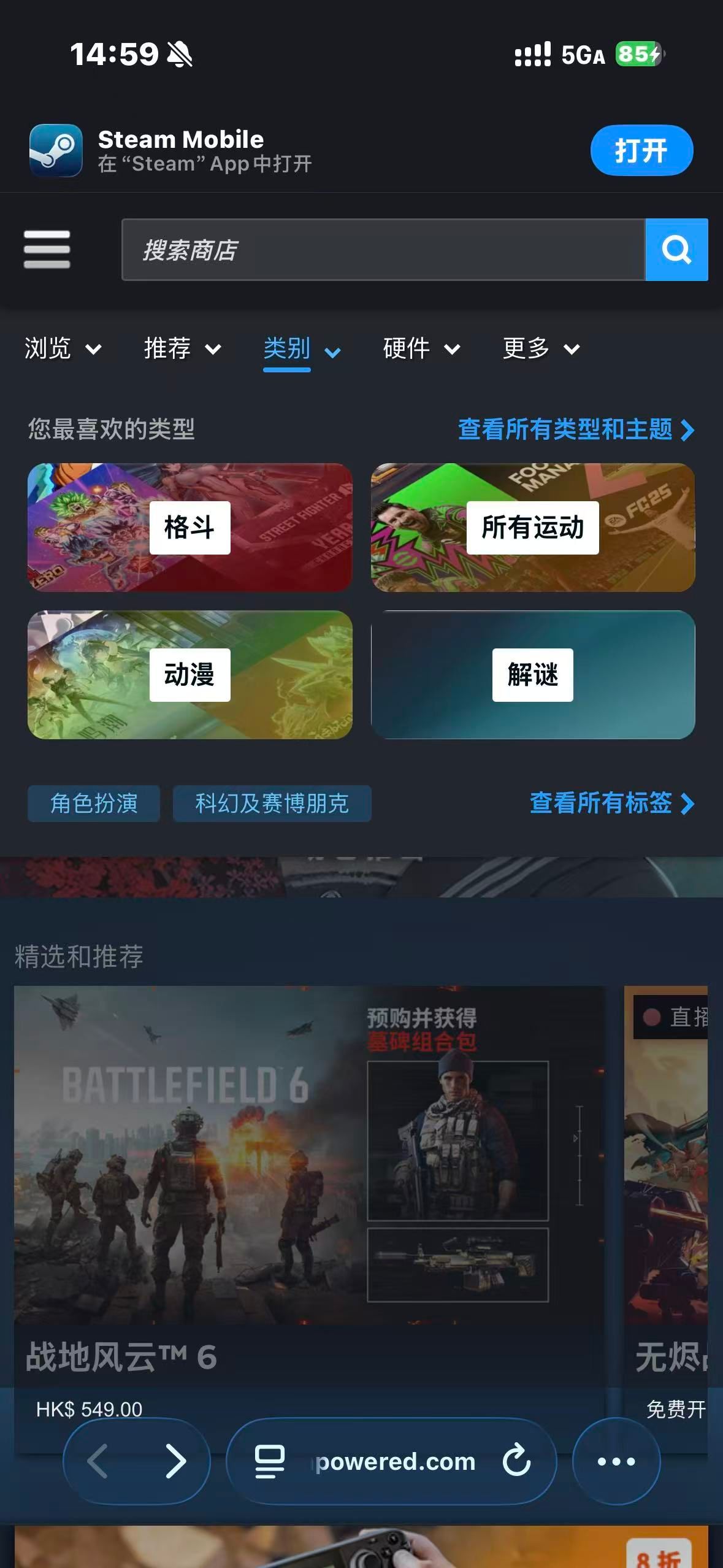
Task: Select the 角色扮演 tag chip
Action: point(94,803)
